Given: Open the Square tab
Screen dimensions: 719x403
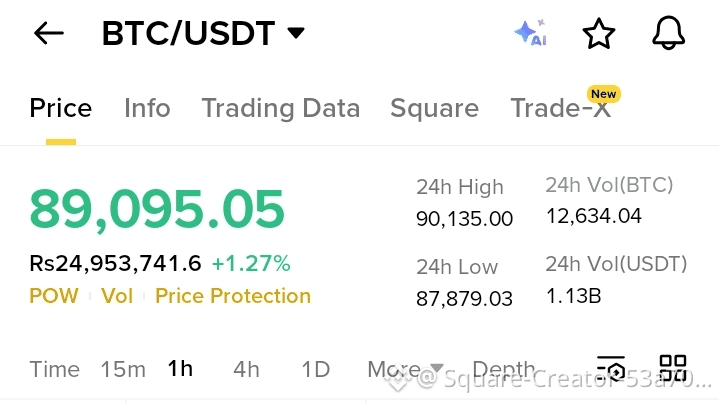Looking at the screenshot, I should (x=434, y=108).
